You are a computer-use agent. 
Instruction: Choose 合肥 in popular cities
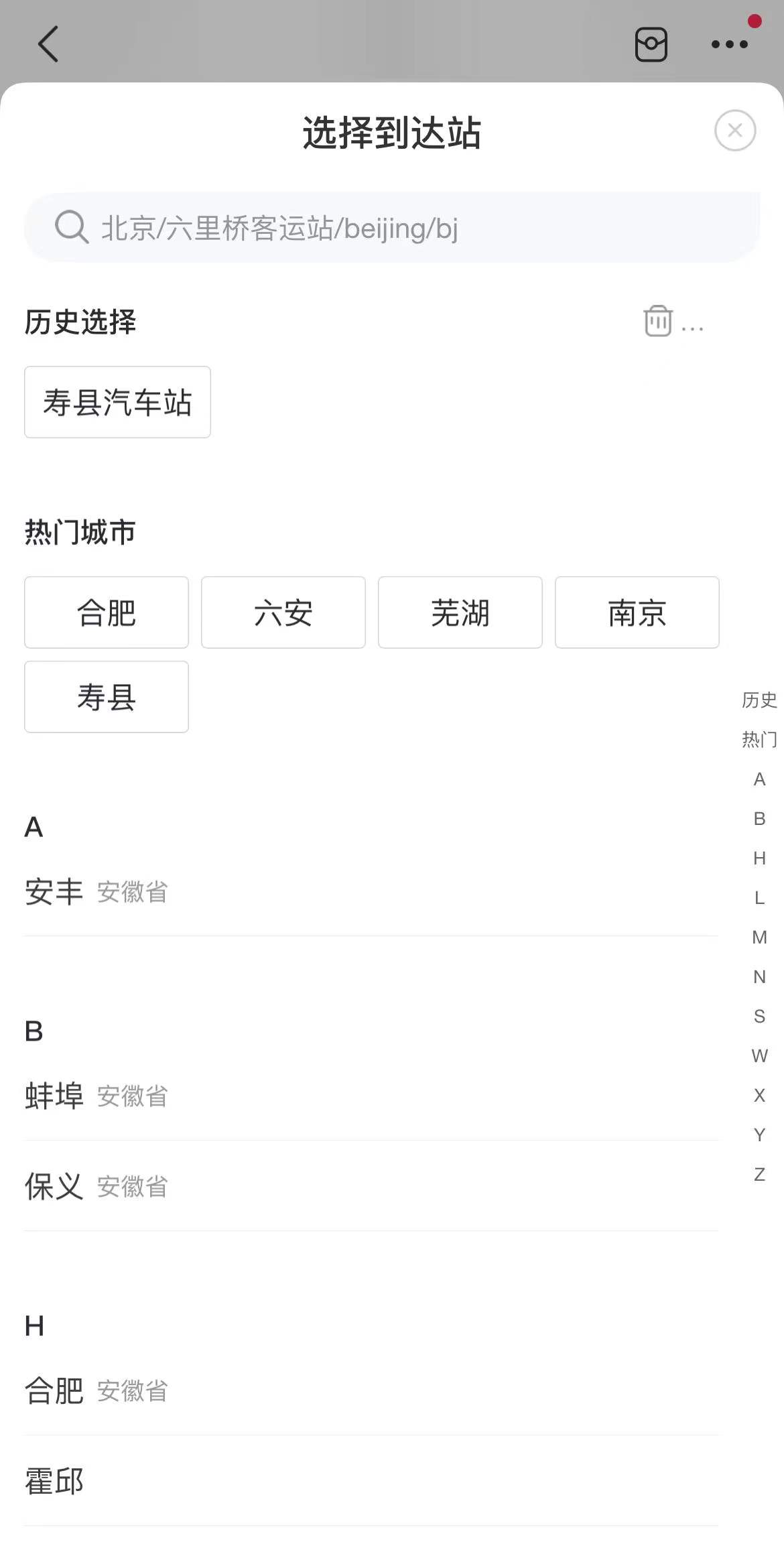[107, 612]
